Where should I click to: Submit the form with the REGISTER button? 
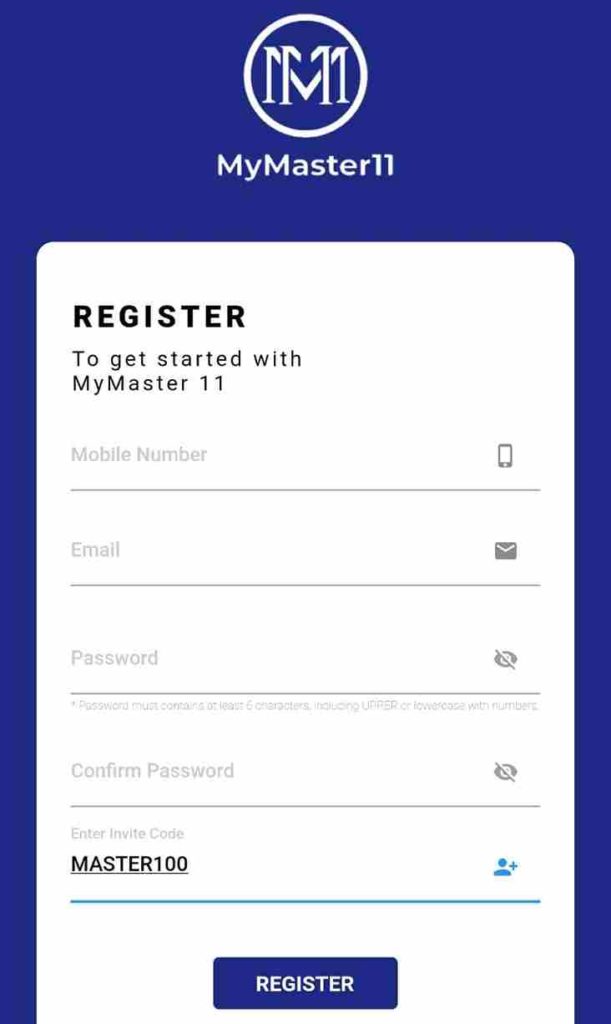[305, 984]
